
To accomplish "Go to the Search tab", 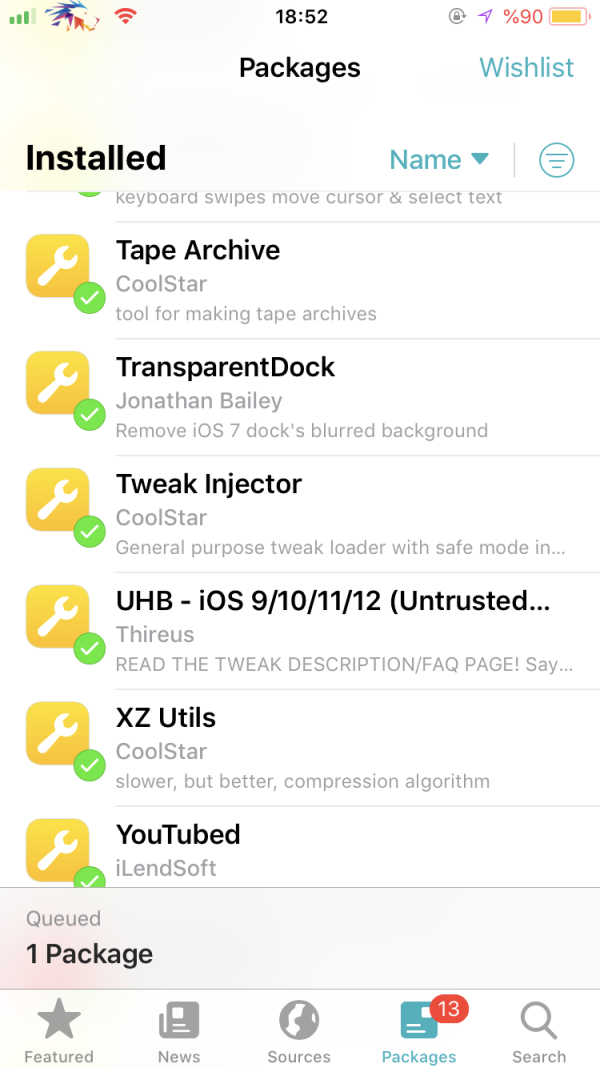I will pos(539,1032).
